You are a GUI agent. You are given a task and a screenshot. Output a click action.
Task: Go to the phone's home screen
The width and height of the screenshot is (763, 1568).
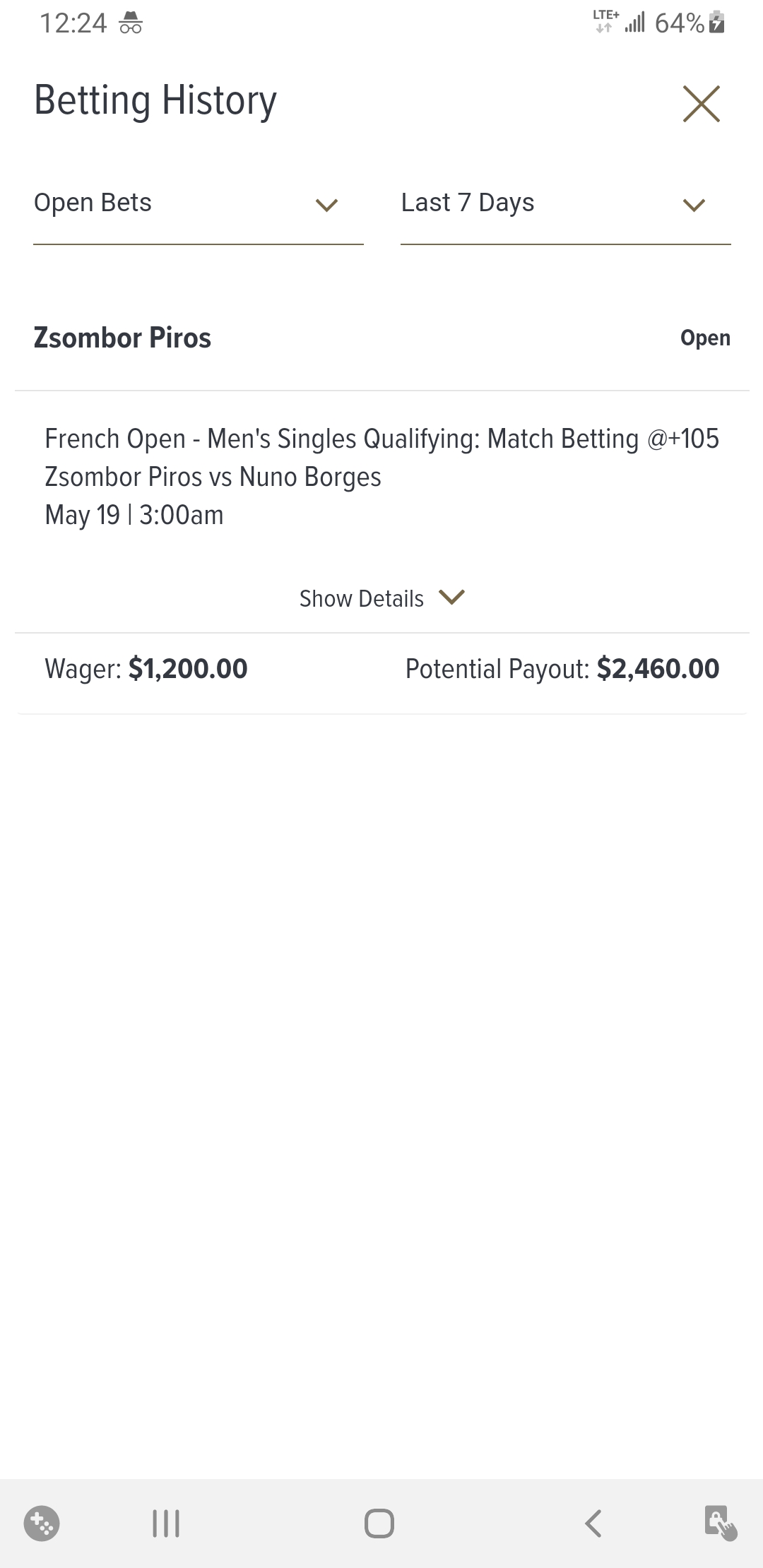point(379,1524)
